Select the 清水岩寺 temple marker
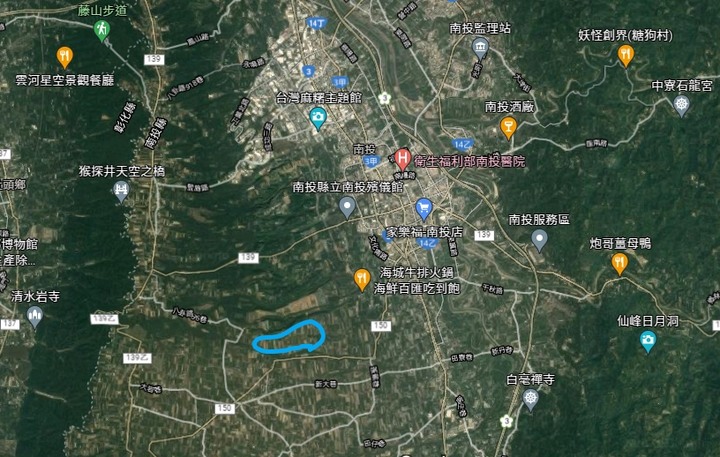The height and width of the screenshot is (457, 720). tap(36, 317)
